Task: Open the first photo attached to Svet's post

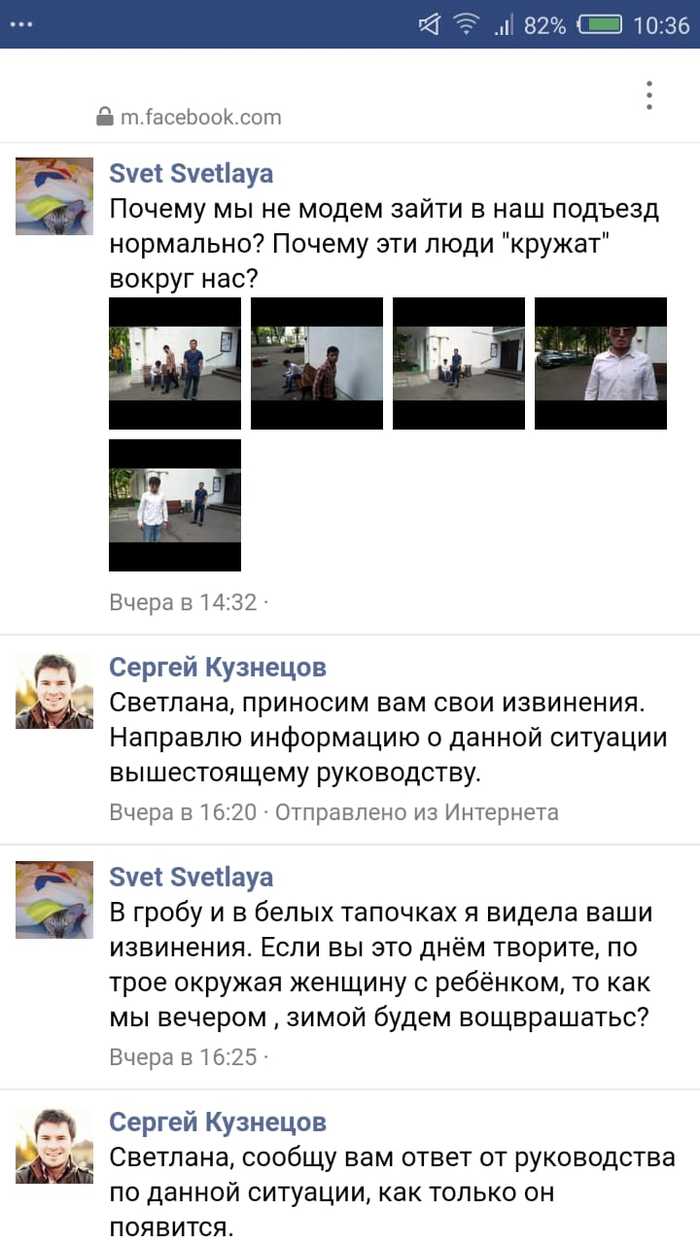Action: (175, 363)
